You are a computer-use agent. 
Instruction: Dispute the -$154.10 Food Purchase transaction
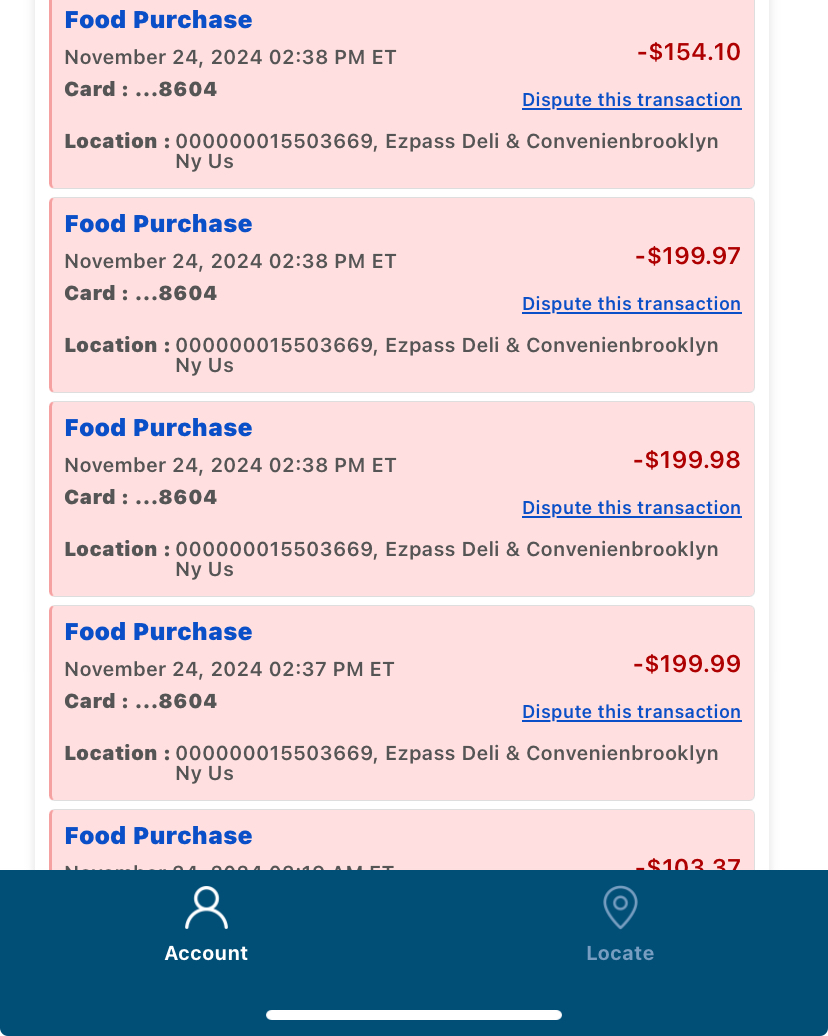pyautogui.click(x=631, y=100)
